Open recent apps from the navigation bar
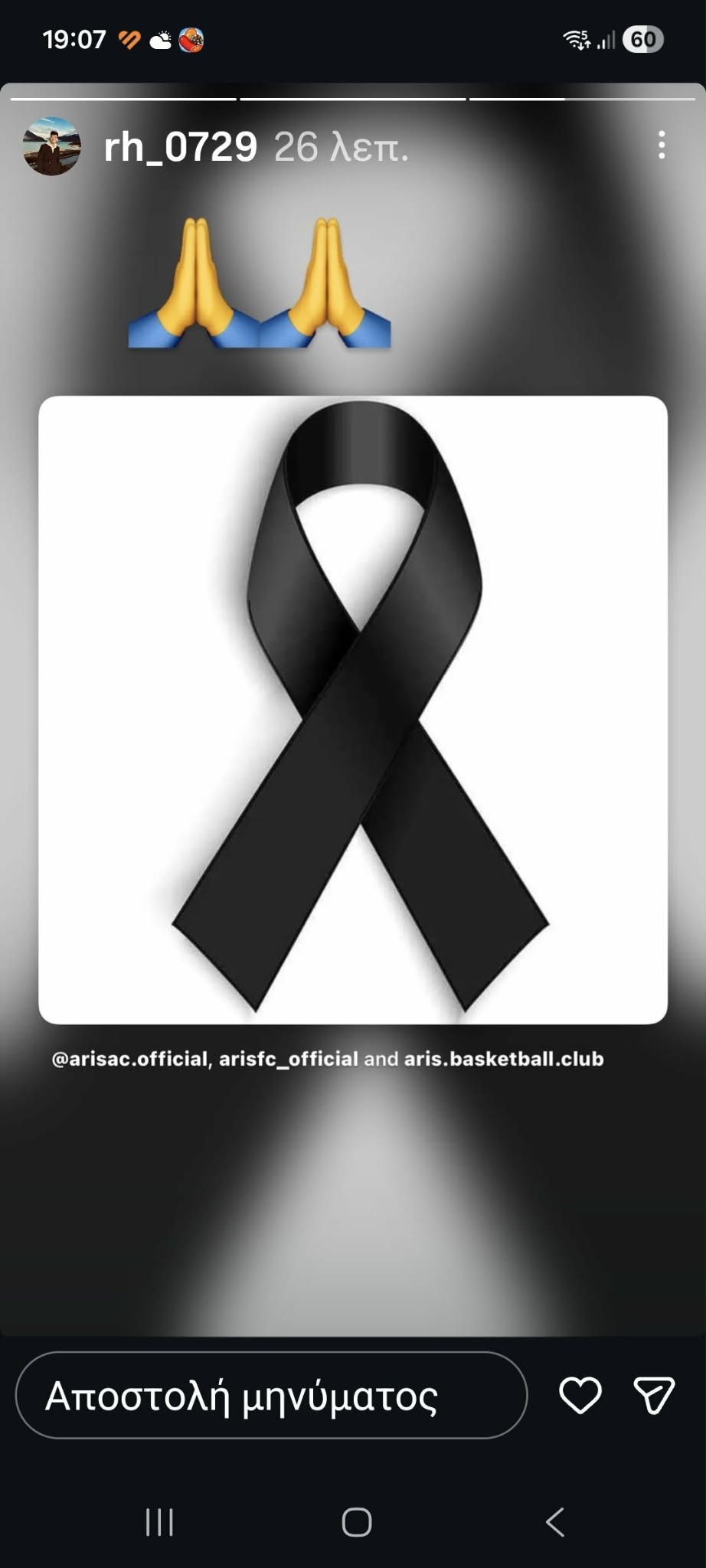706x1568 pixels. pos(159,1522)
